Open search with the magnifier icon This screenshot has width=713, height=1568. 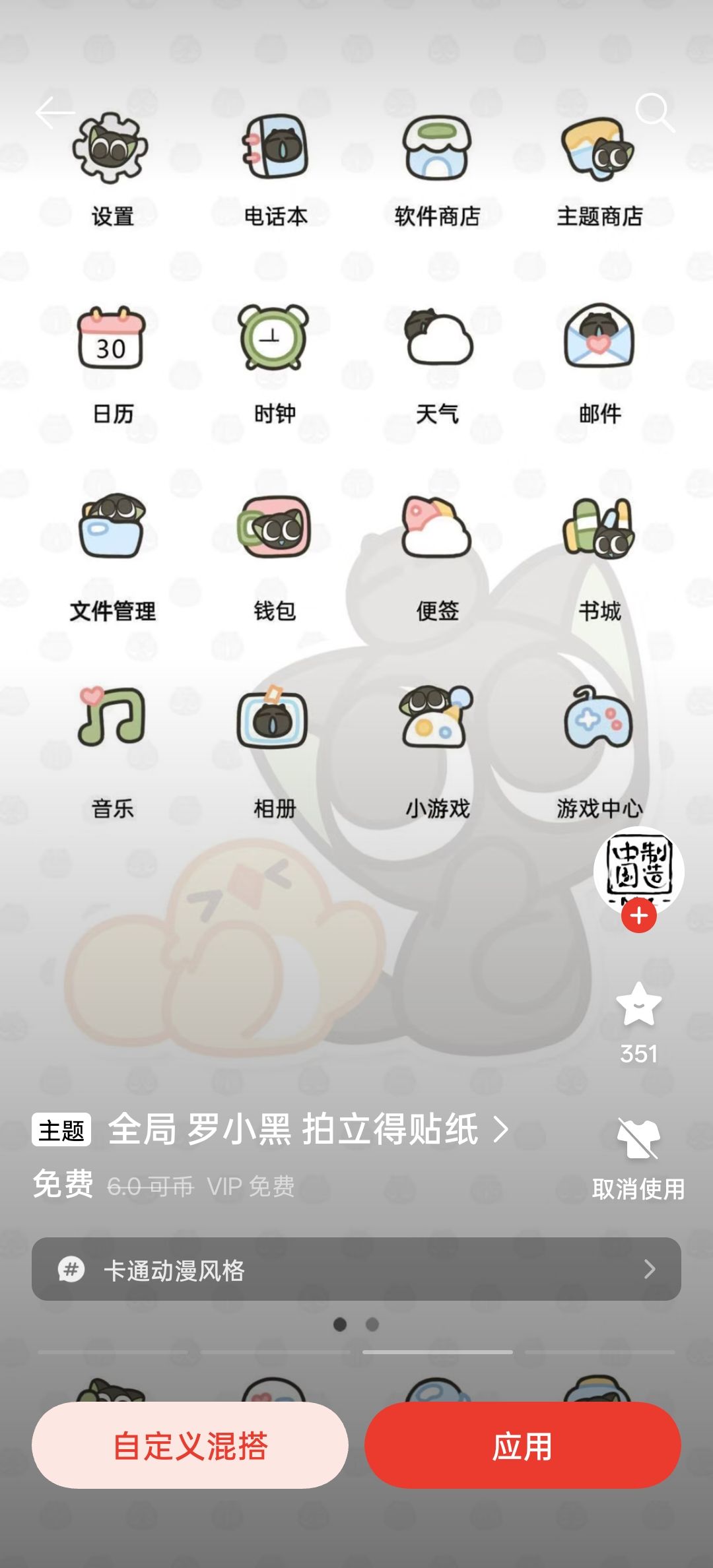(x=655, y=113)
